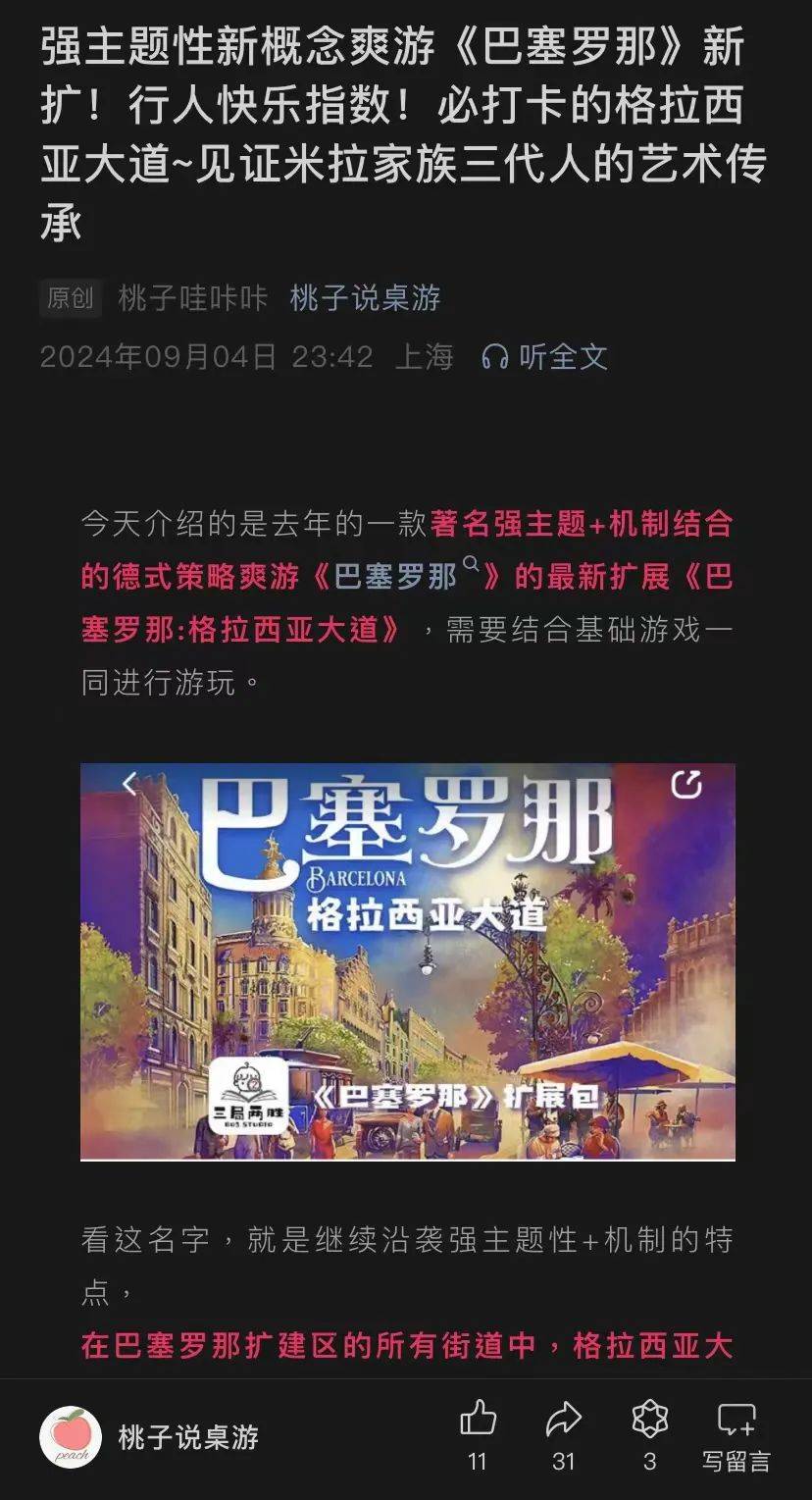
Task: Open the 巴塞罗那 格拉西亚大道 banner image
Action: click(407, 961)
